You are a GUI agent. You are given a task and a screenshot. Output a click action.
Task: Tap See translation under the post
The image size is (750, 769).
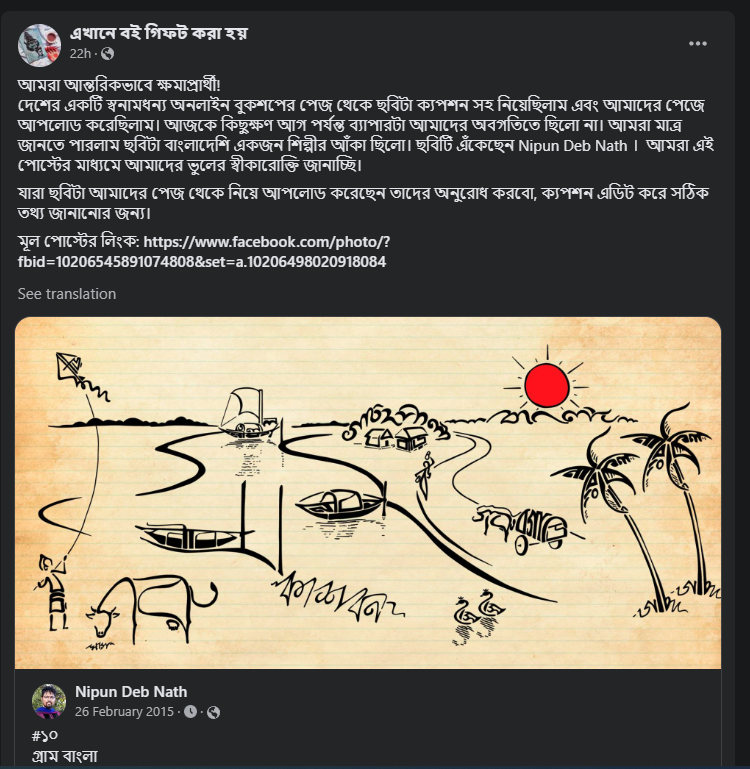(67, 294)
